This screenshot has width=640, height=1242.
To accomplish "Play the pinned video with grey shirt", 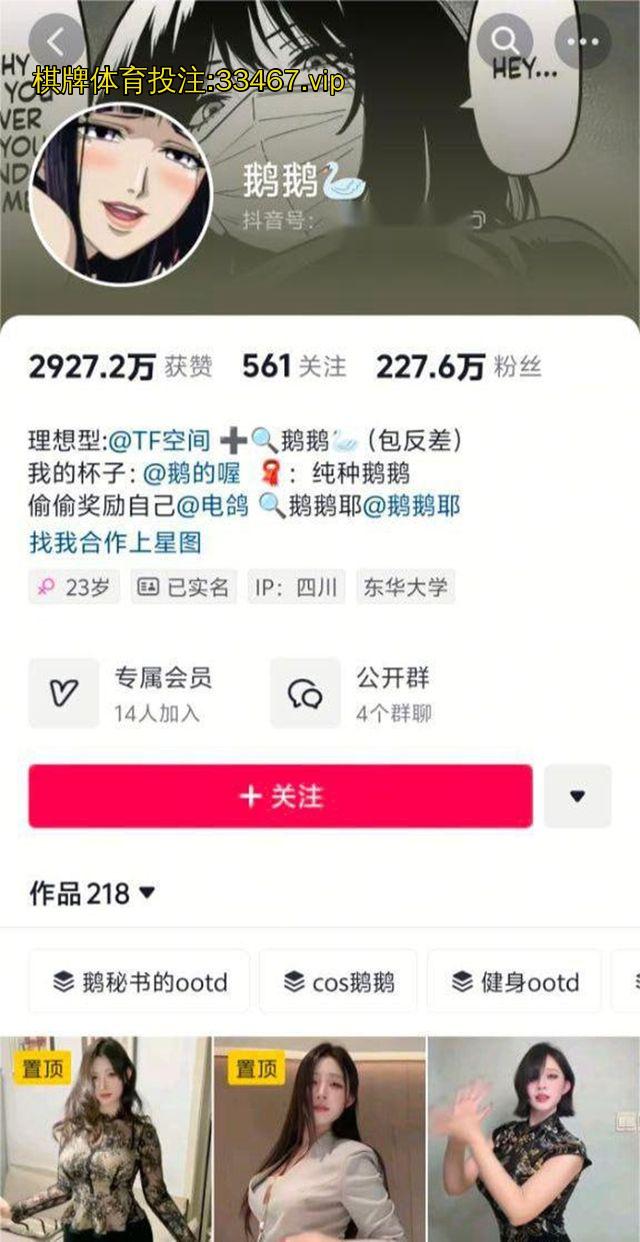I will 319,1140.
